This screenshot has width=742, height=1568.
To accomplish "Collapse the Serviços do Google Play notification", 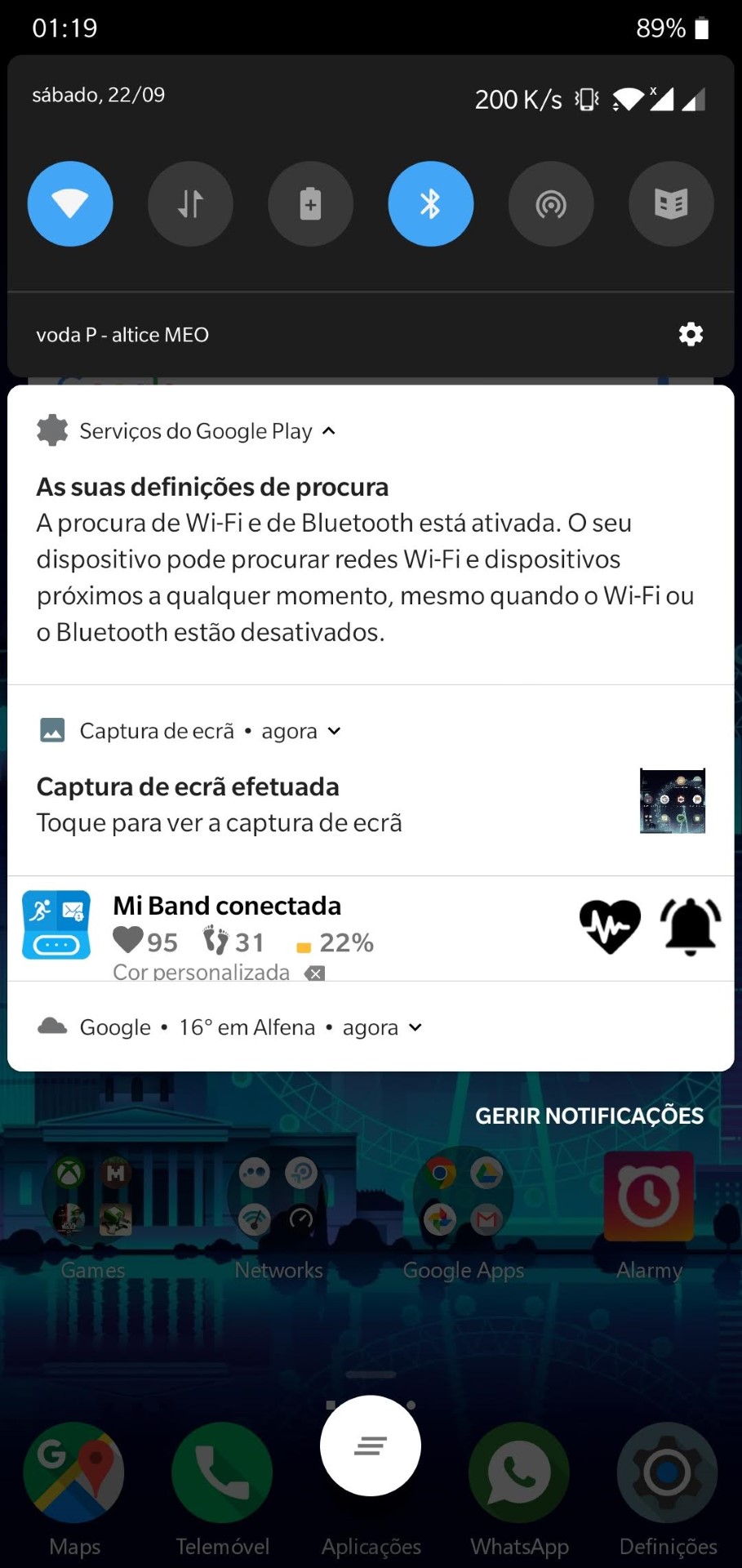I will tap(329, 431).
